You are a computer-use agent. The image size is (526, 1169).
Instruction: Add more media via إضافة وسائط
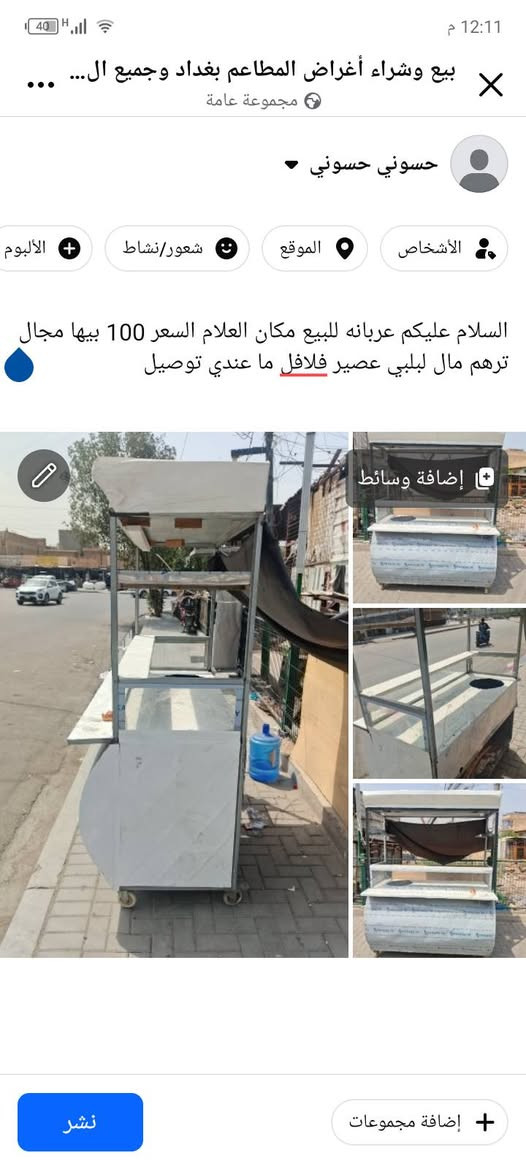[x=426, y=479]
